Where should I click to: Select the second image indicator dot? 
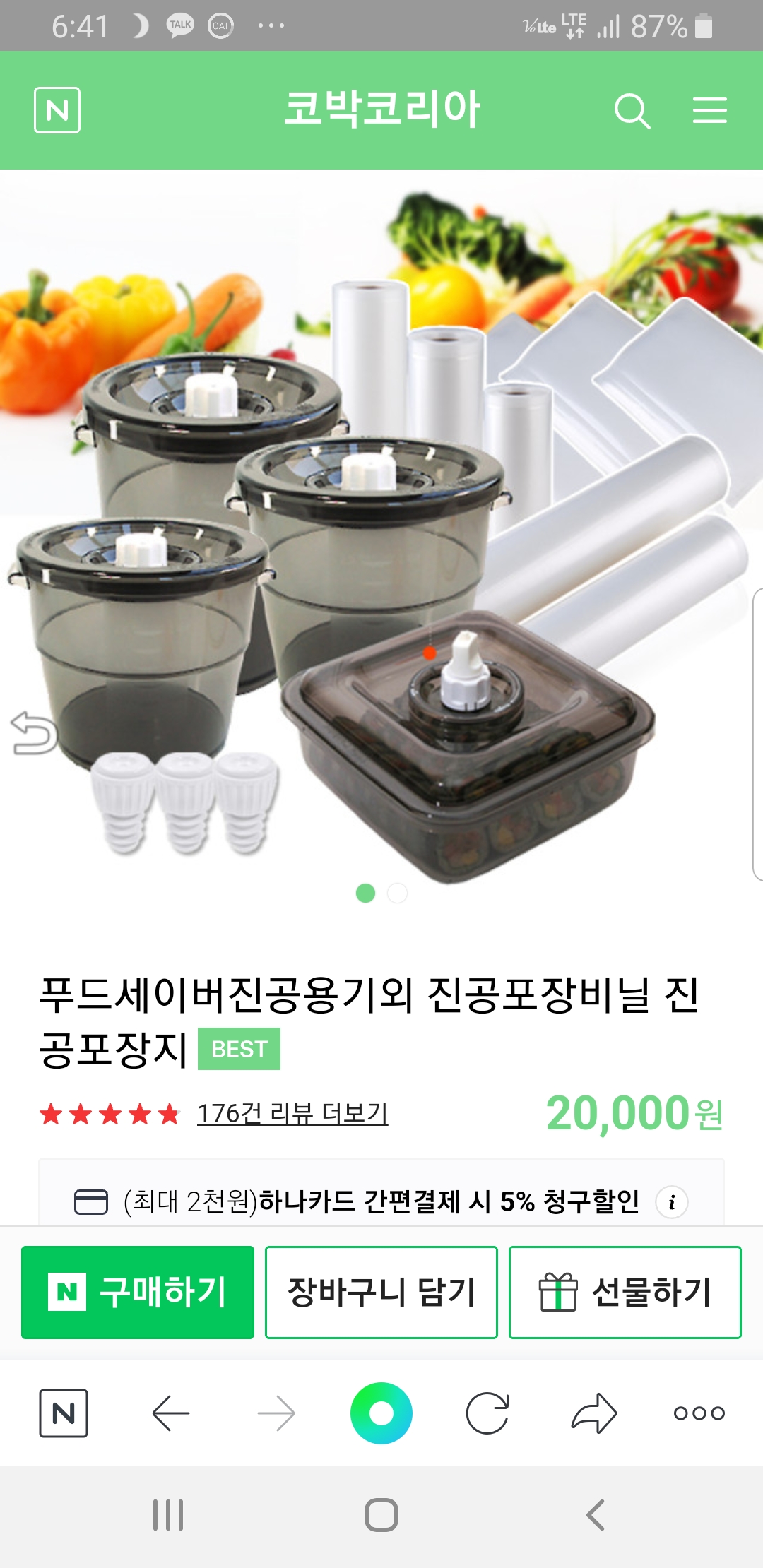coord(398,893)
